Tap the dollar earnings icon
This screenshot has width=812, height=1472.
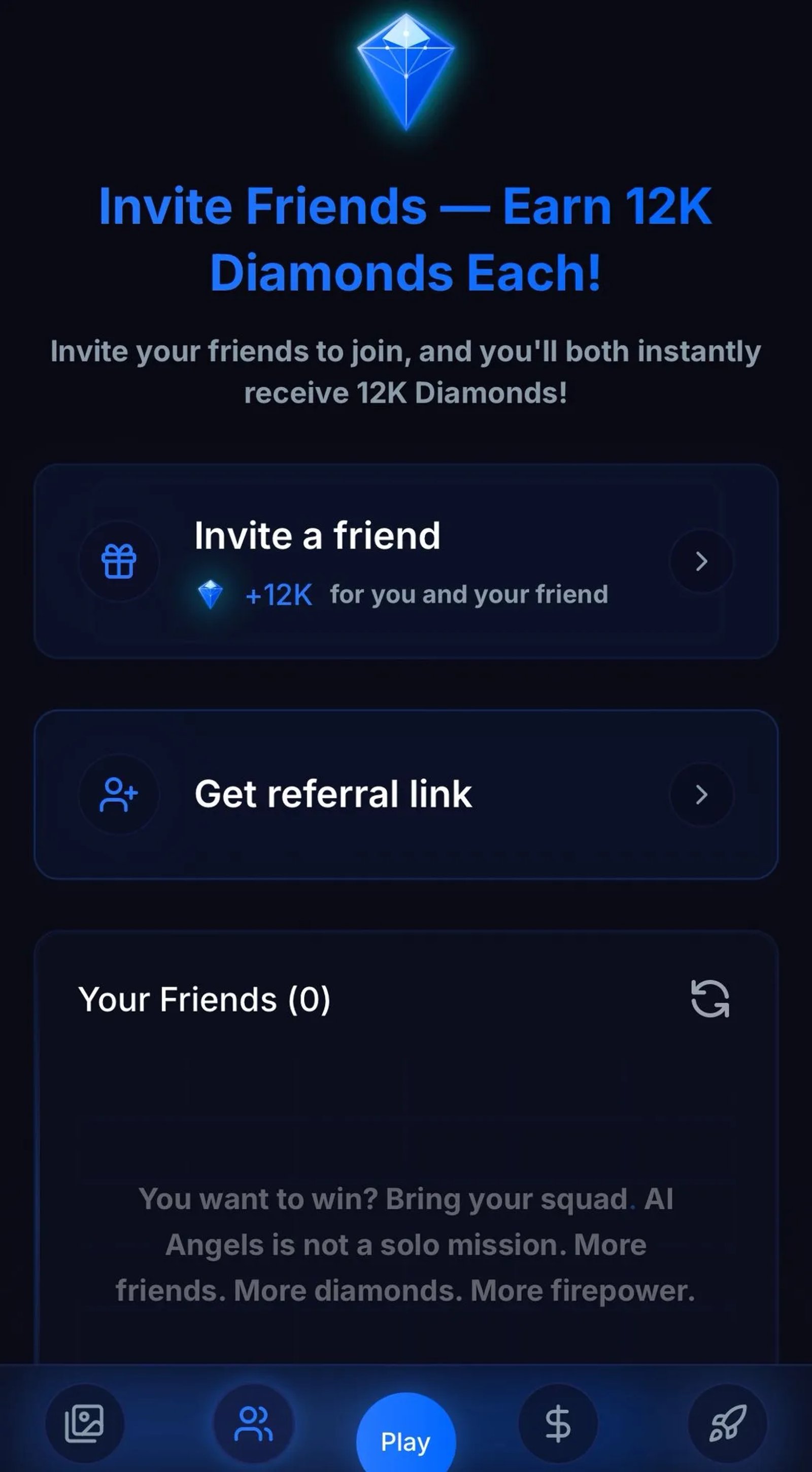coord(556,1423)
